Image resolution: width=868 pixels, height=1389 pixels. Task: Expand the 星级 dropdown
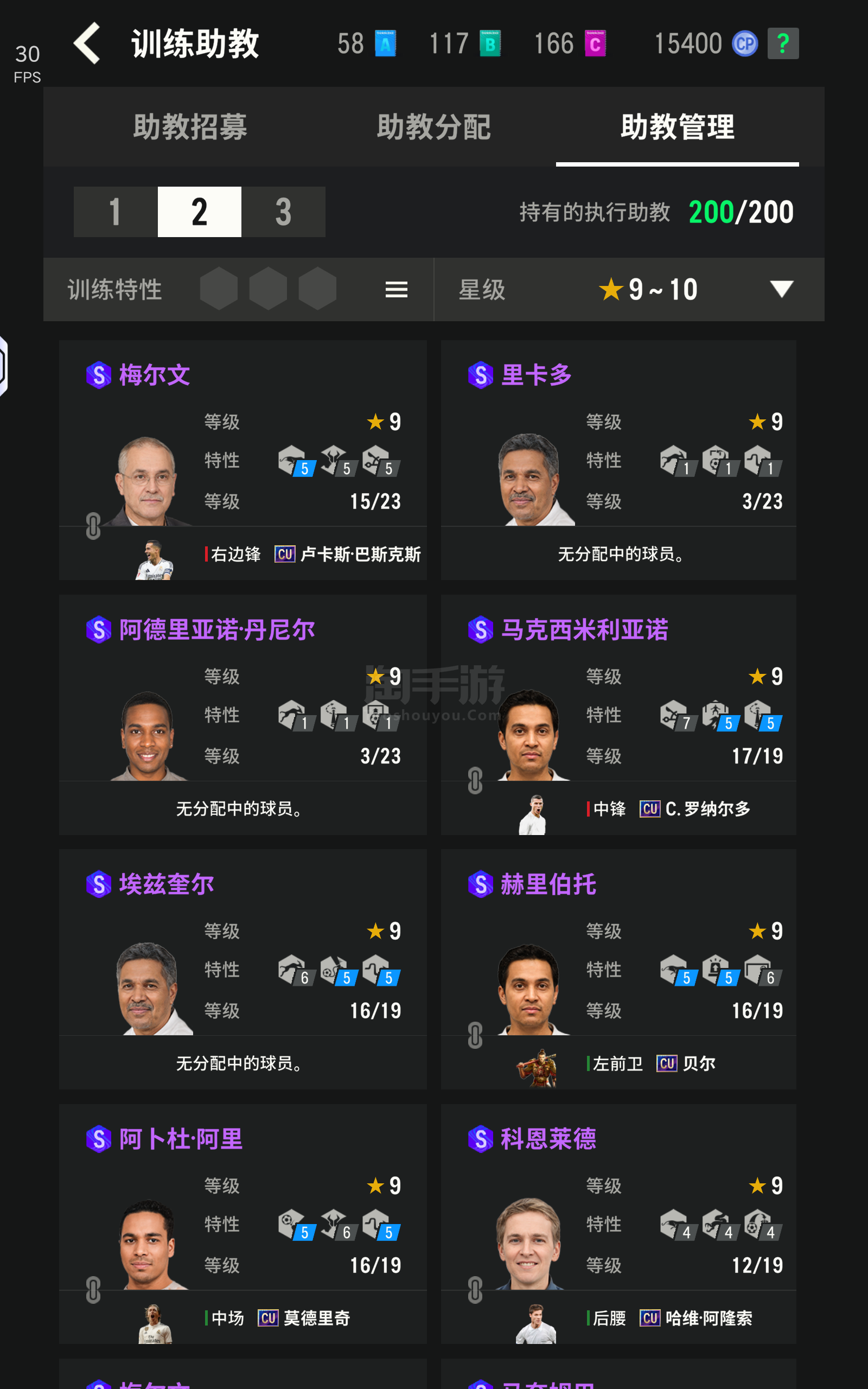781,289
